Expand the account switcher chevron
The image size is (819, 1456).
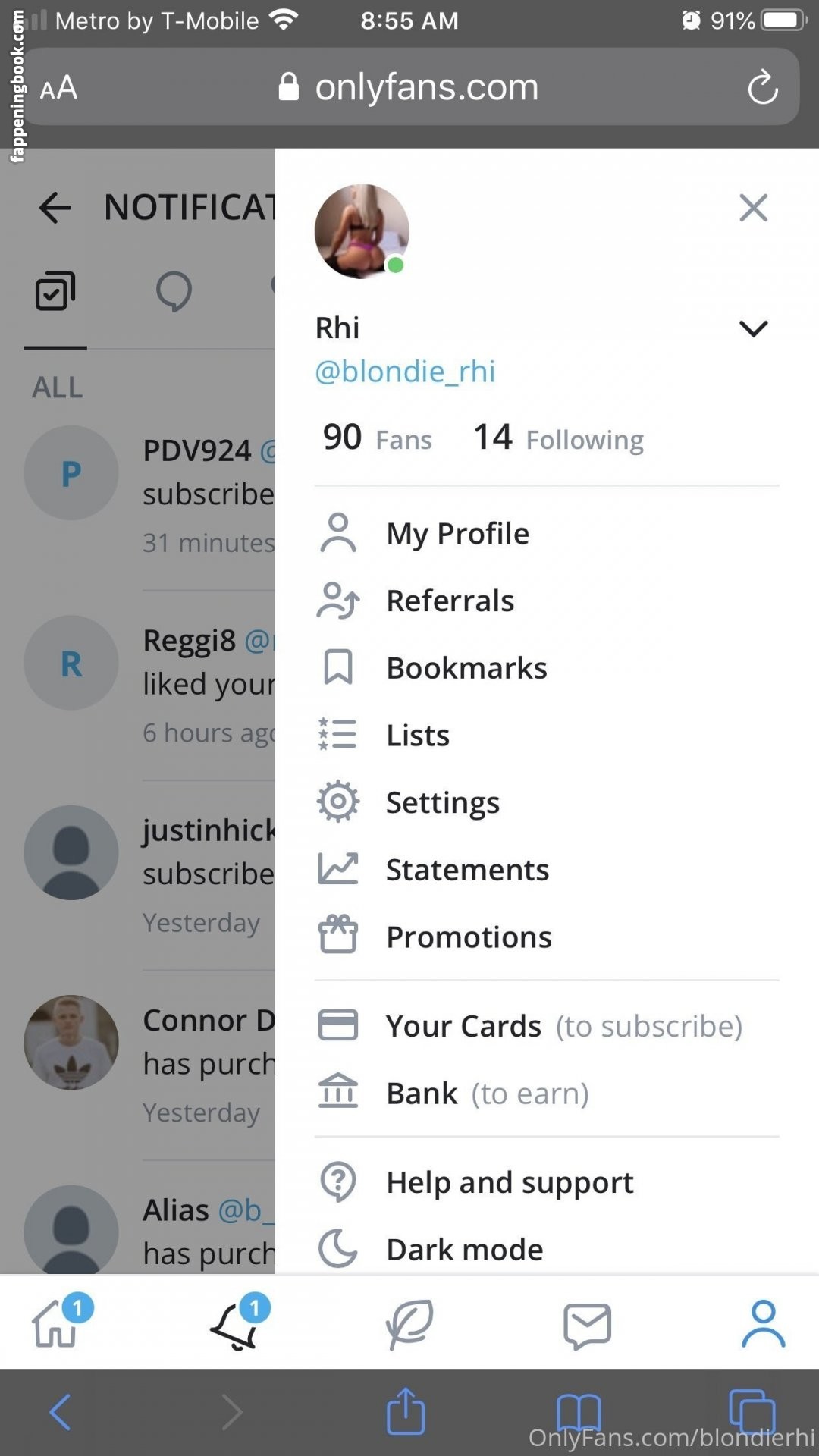(753, 328)
